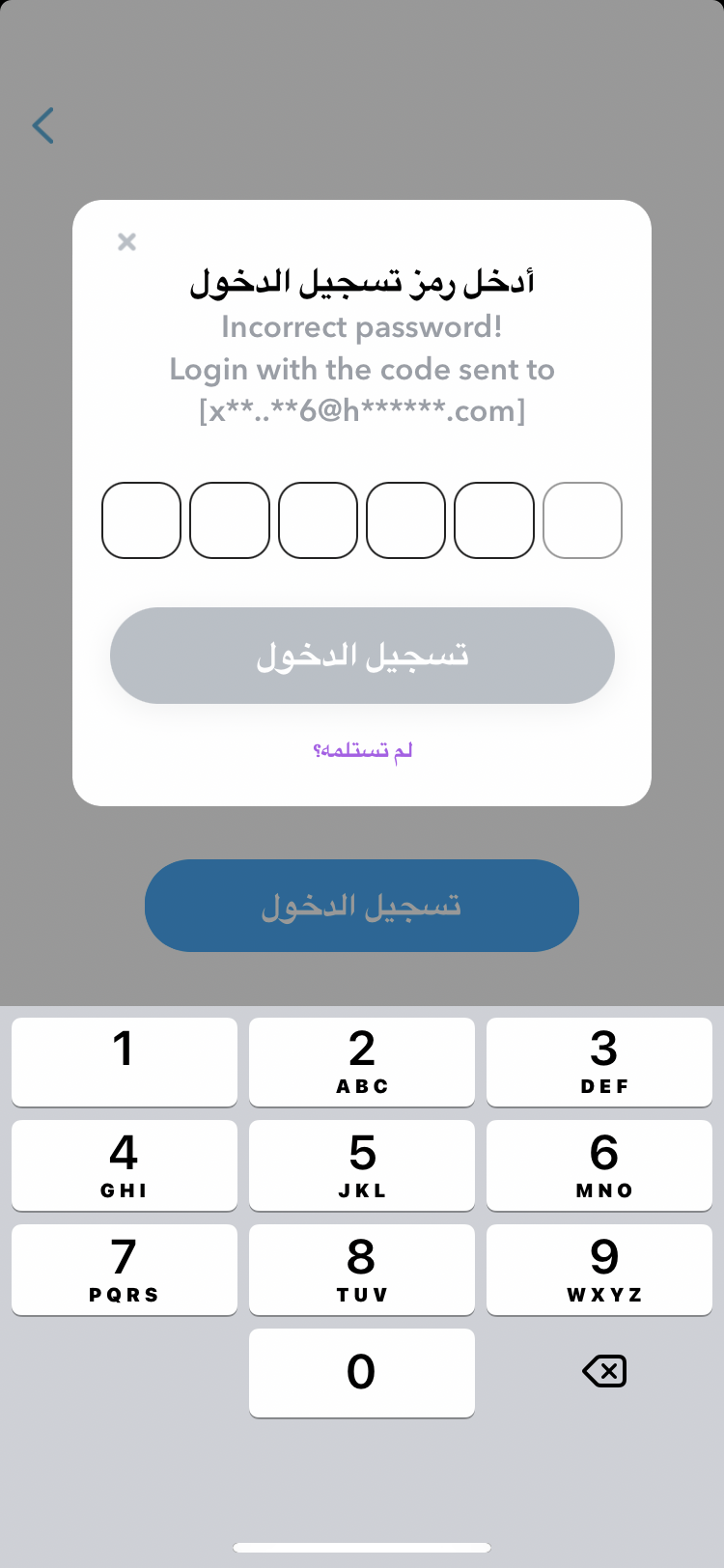Enter digit 1 on the keypad
This screenshot has width=724, height=1568.
coord(125,1062)
